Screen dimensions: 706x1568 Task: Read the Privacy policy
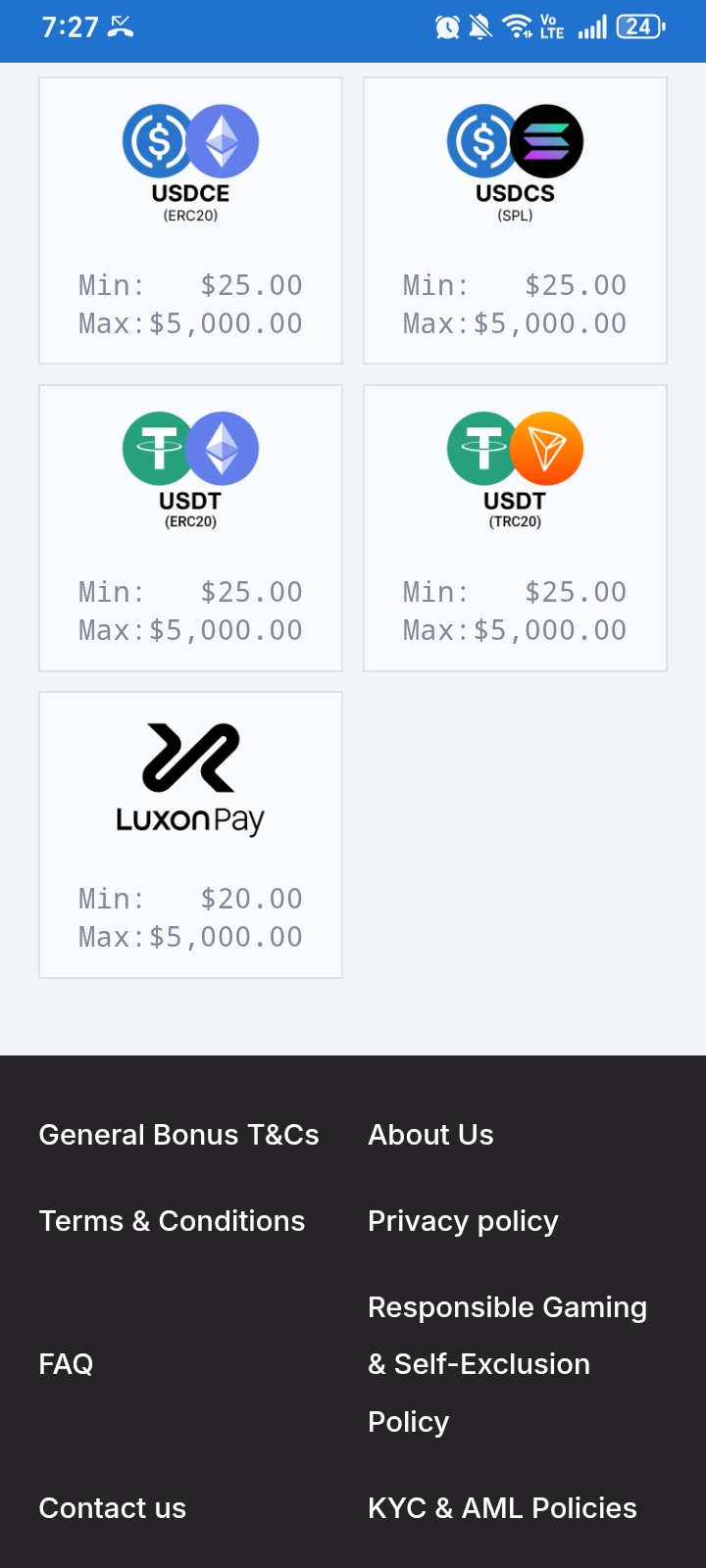coord(463,1221)
